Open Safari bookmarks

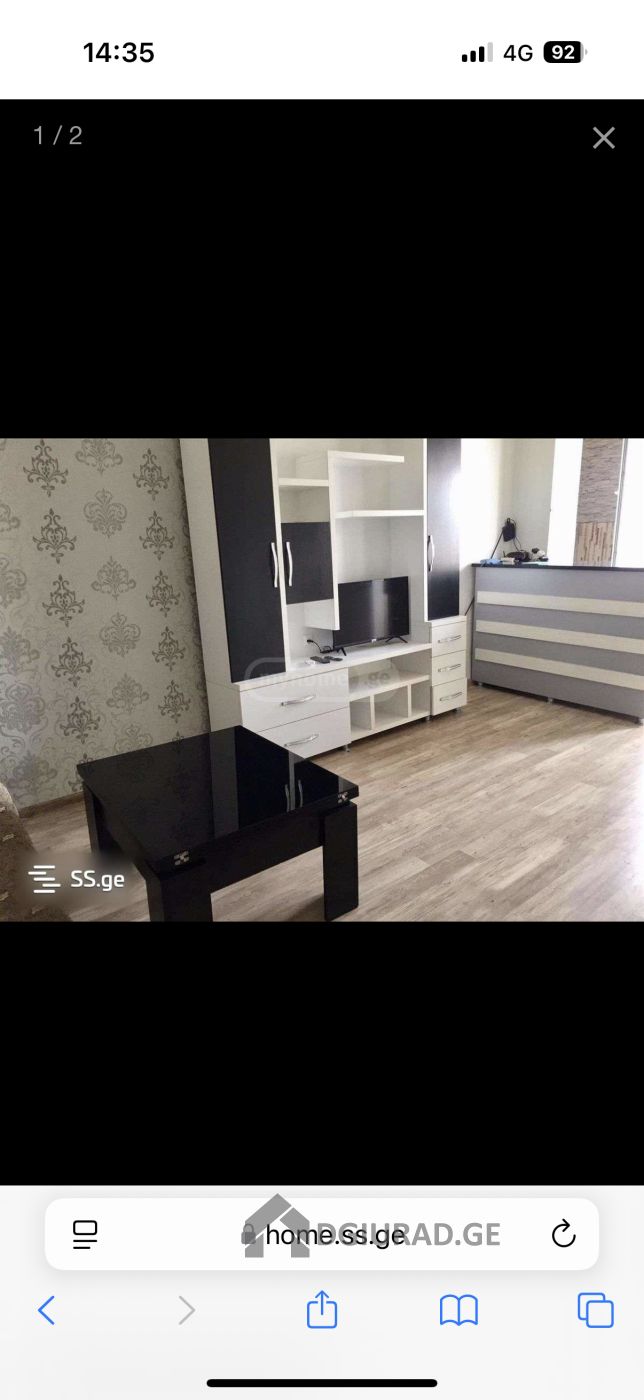pos(459,1310)
